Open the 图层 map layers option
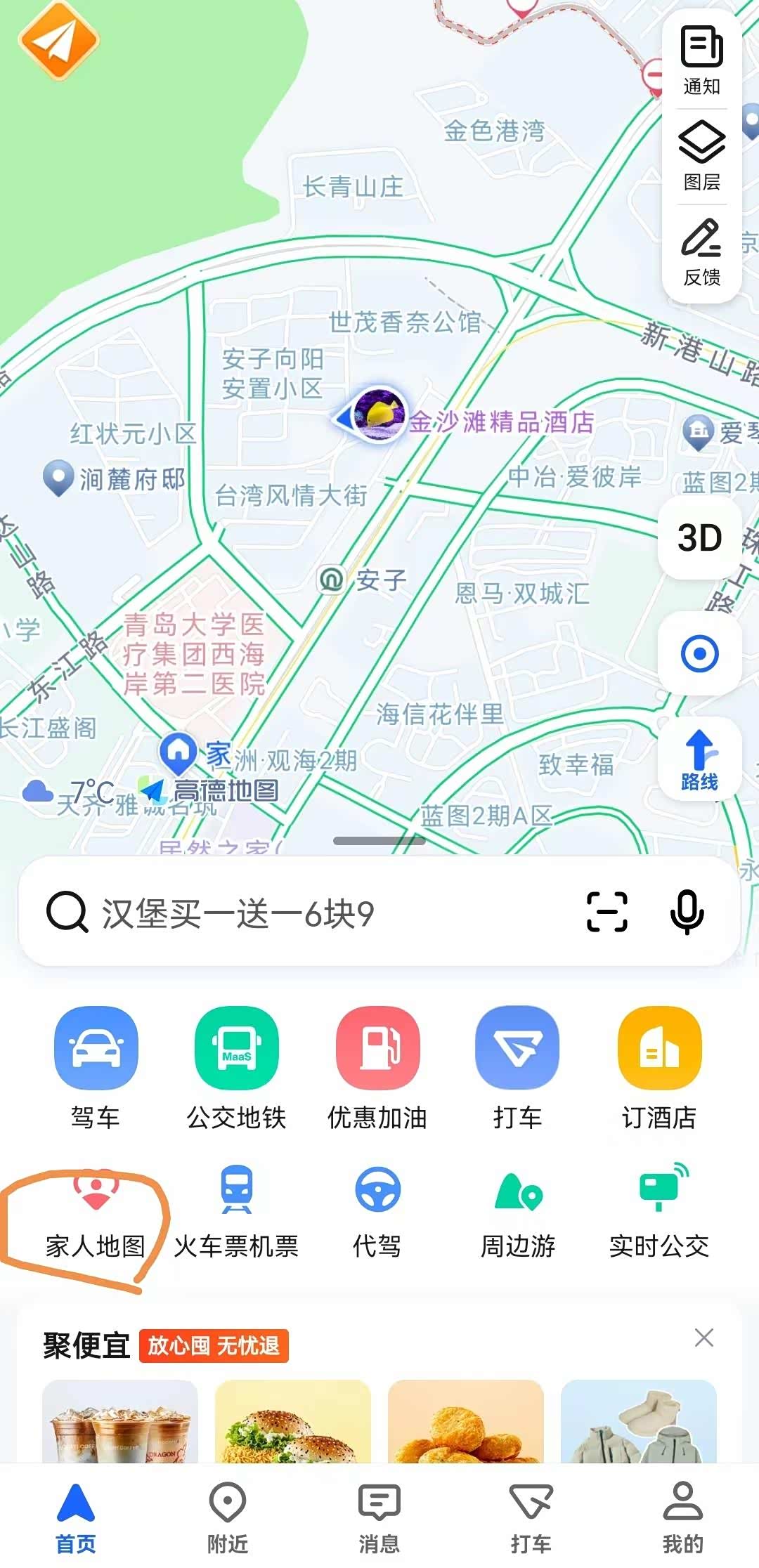The width and height of the screenshot is (759, 1568). [x=701, y=156]
